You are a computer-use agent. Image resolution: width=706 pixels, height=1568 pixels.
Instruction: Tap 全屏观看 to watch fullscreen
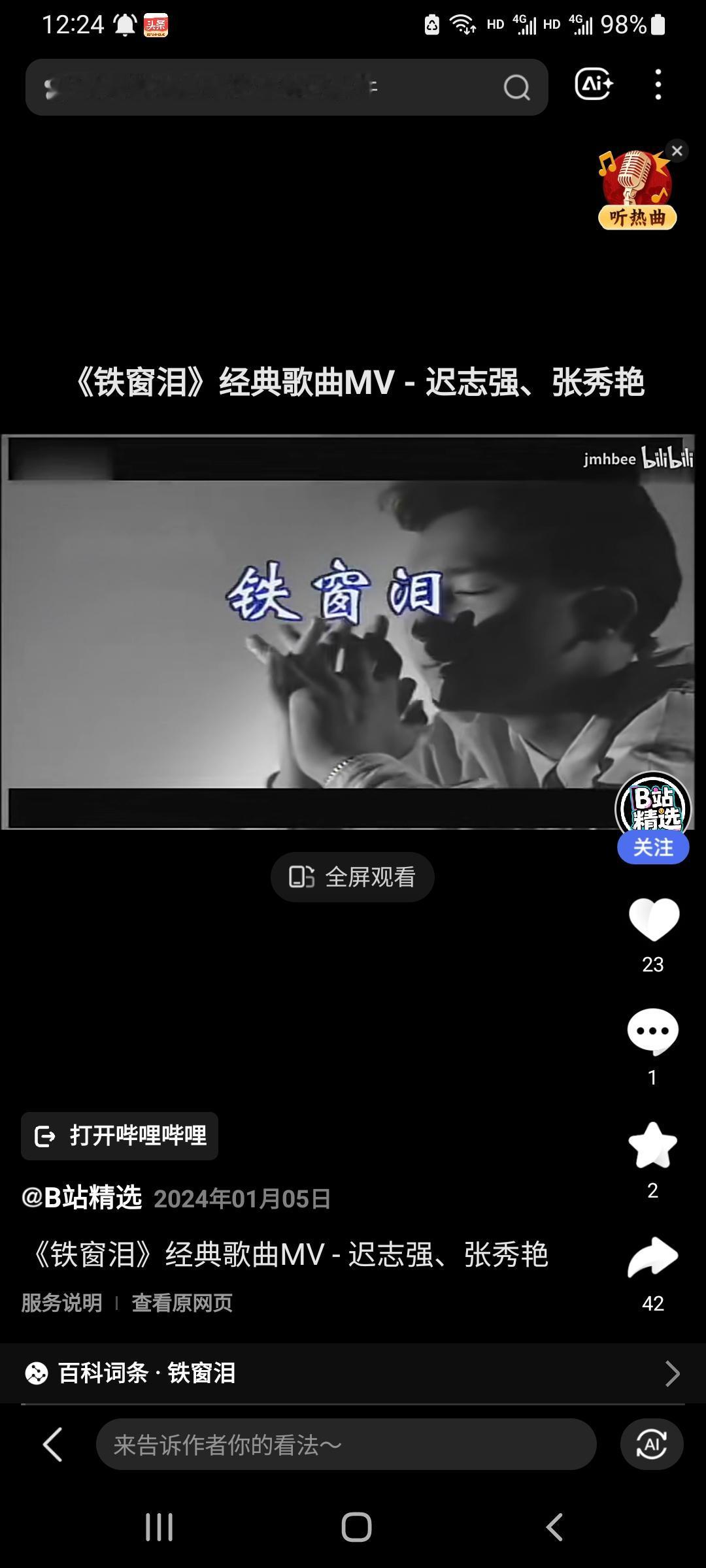pos(352,877)
